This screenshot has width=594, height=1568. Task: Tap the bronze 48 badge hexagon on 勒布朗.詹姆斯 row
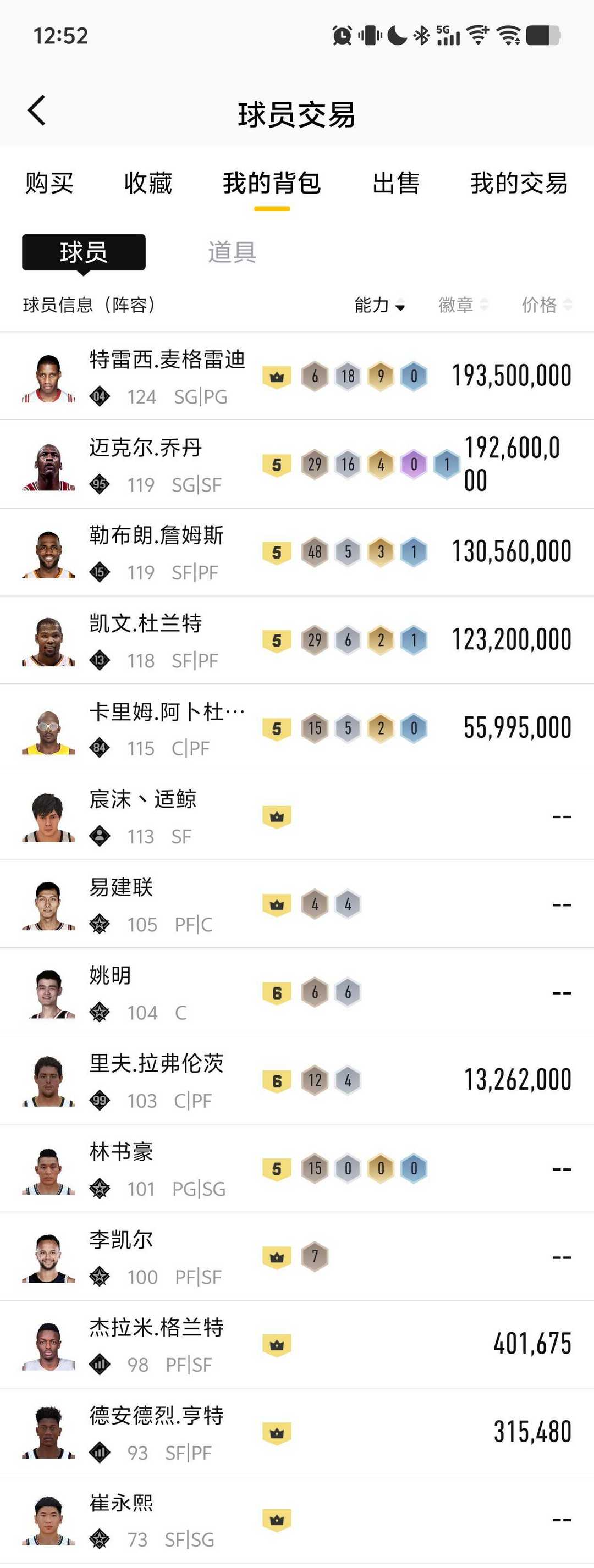(x=315, y=552)
